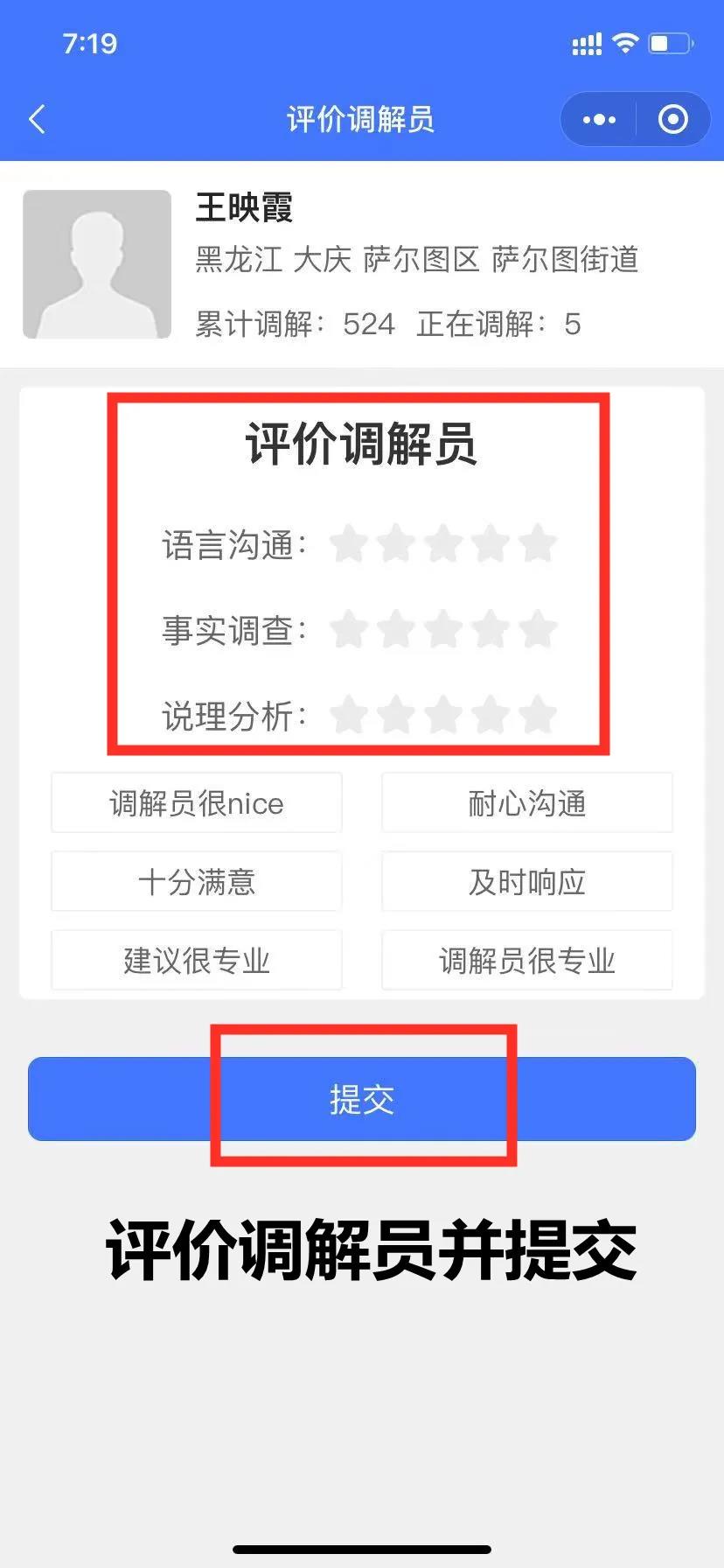
Task: Tap the 调解员很专业 tag
Action: point(527,960)
